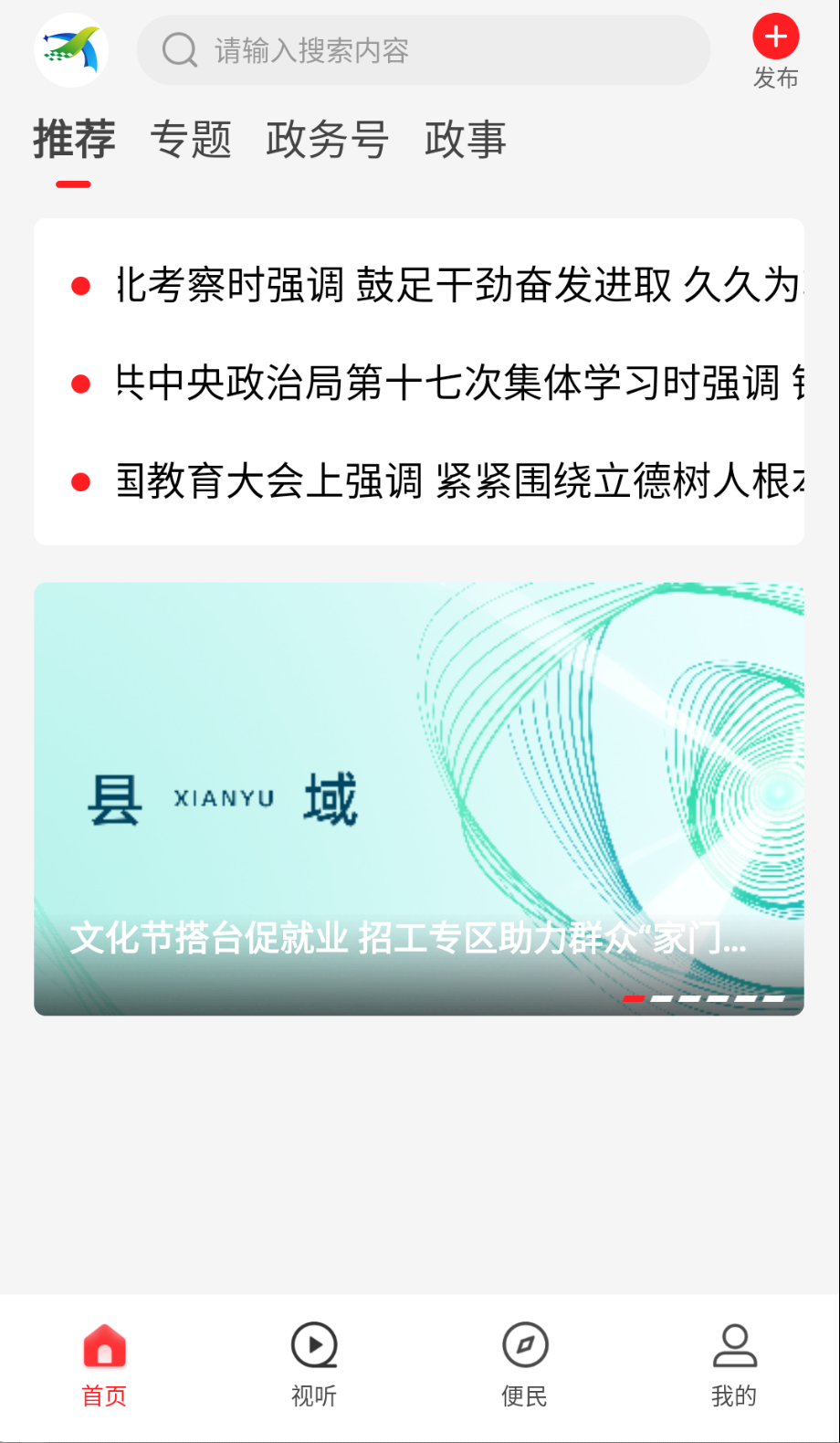This screenshot has width=840, height=1443.
Task: Tap the red 发布 plus icon
Action: pos(773,37)
